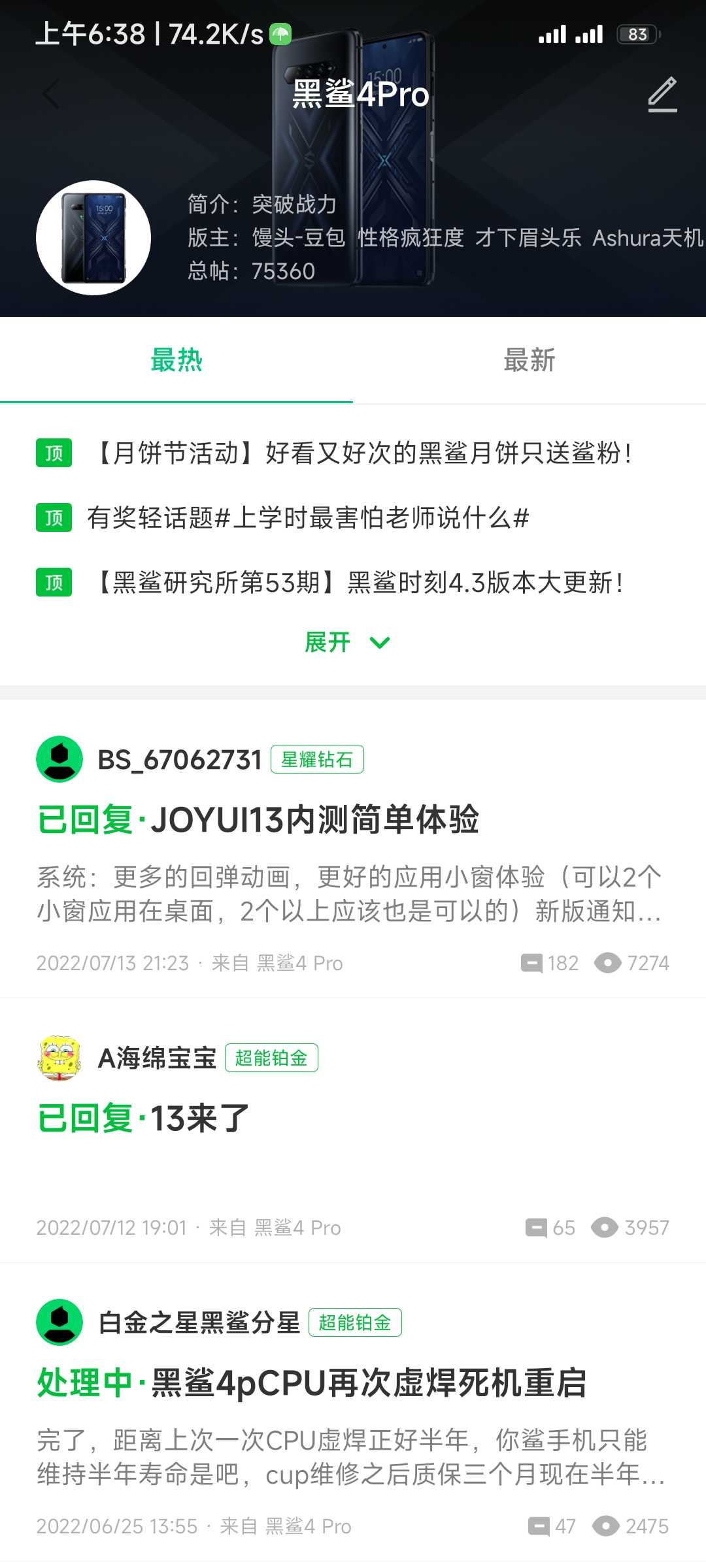
Task: Expand pinned posts with 展开
Action: pyautogui.click(x=346, y=642)
